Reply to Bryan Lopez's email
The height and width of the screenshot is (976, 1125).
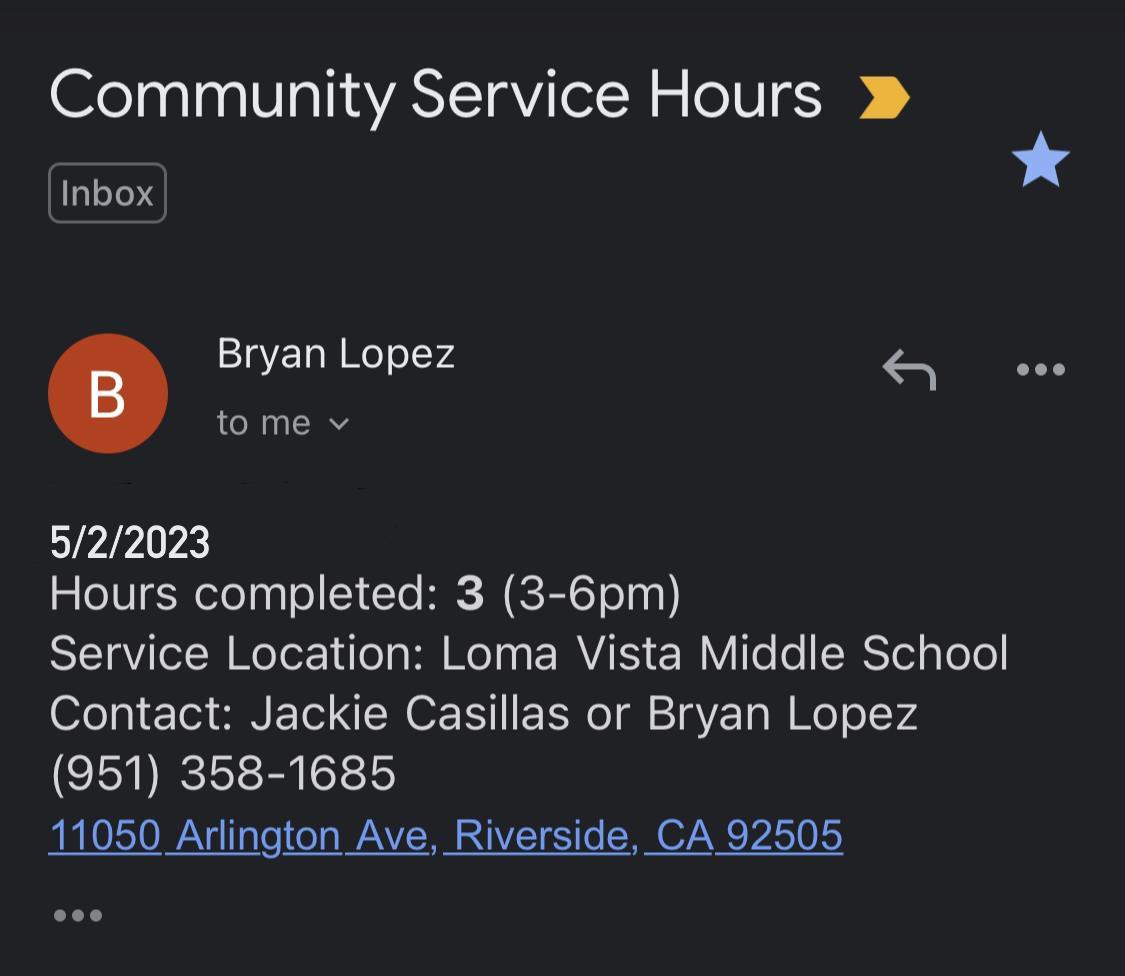point(908,369)
